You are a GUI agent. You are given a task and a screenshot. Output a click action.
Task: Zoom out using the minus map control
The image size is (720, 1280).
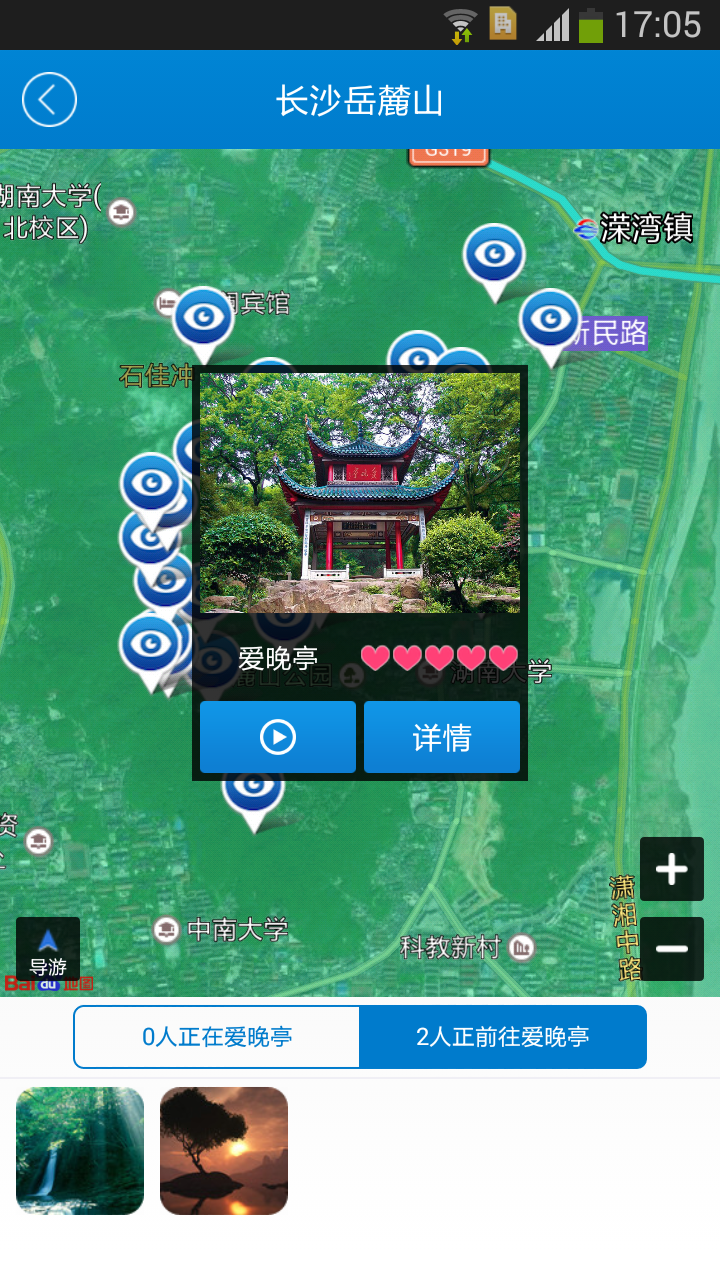(671, 947)
